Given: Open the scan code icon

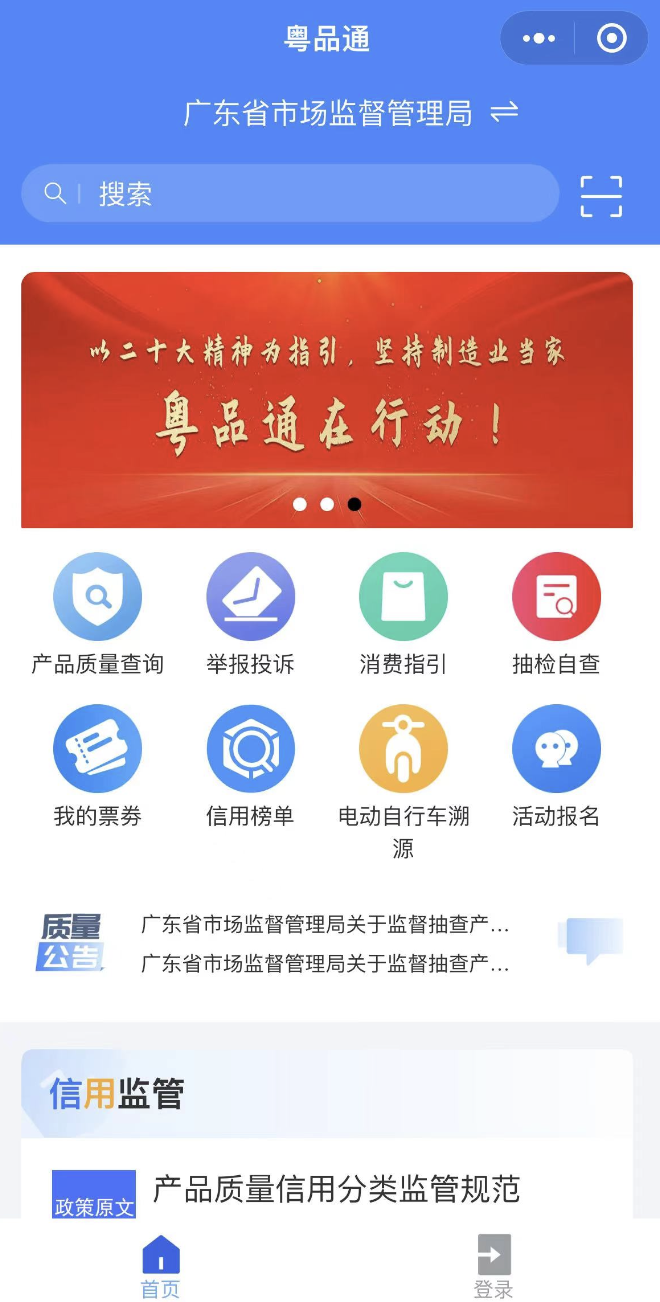Looking at the screenshot, I should click(x=601, y=196).
